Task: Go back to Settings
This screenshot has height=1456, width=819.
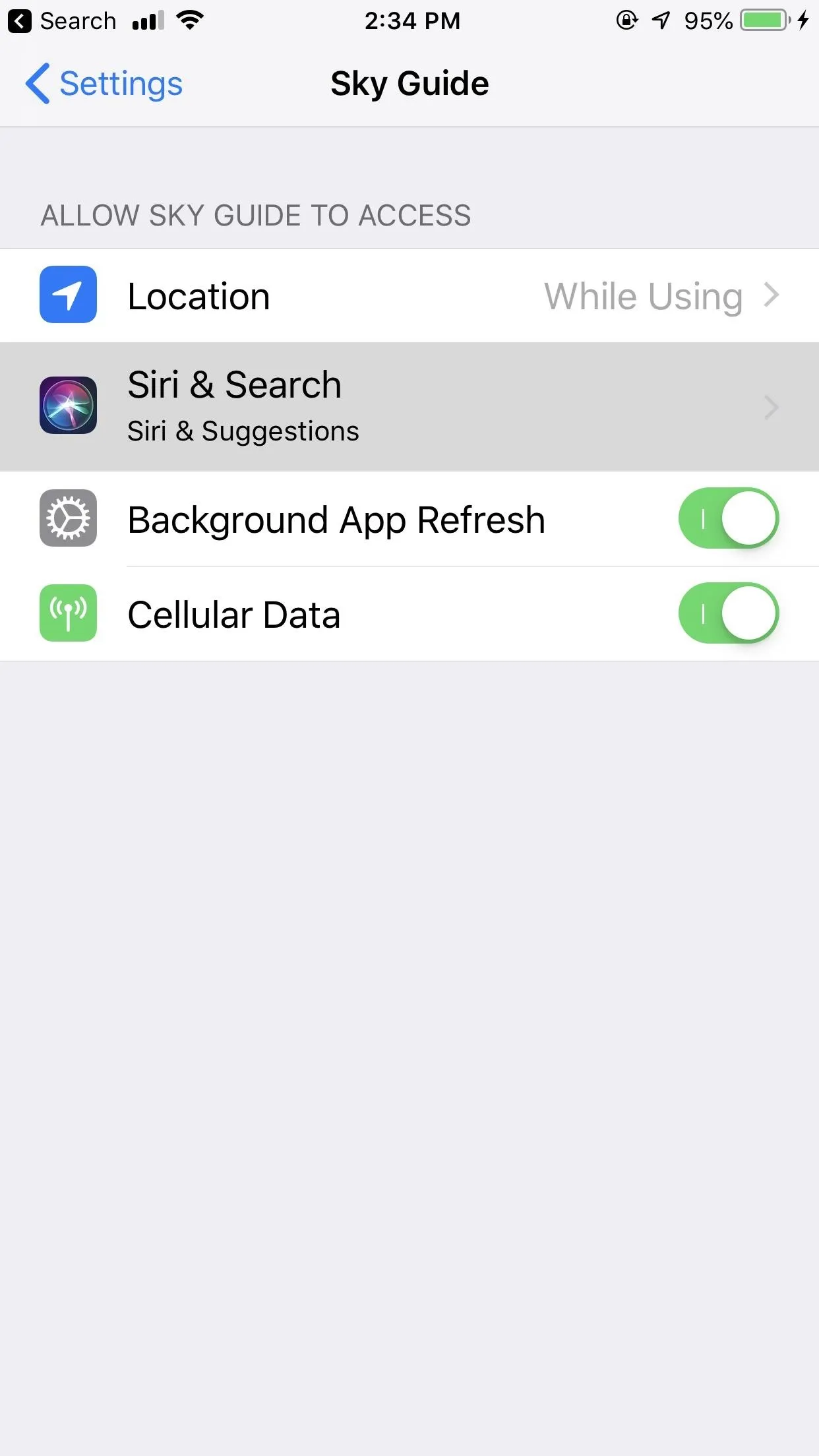Action: point(104,84)
